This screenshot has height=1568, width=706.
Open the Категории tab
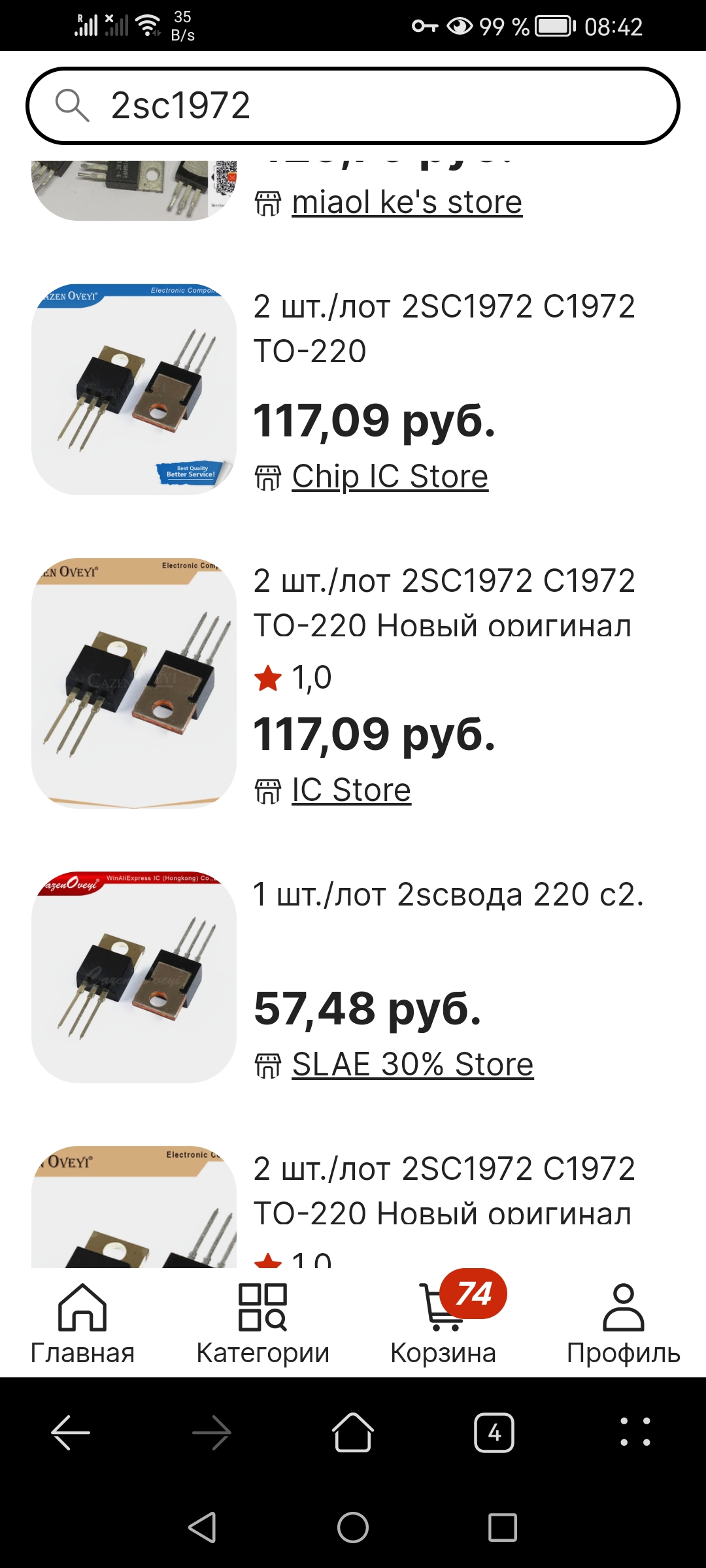tap(263, 1323)
